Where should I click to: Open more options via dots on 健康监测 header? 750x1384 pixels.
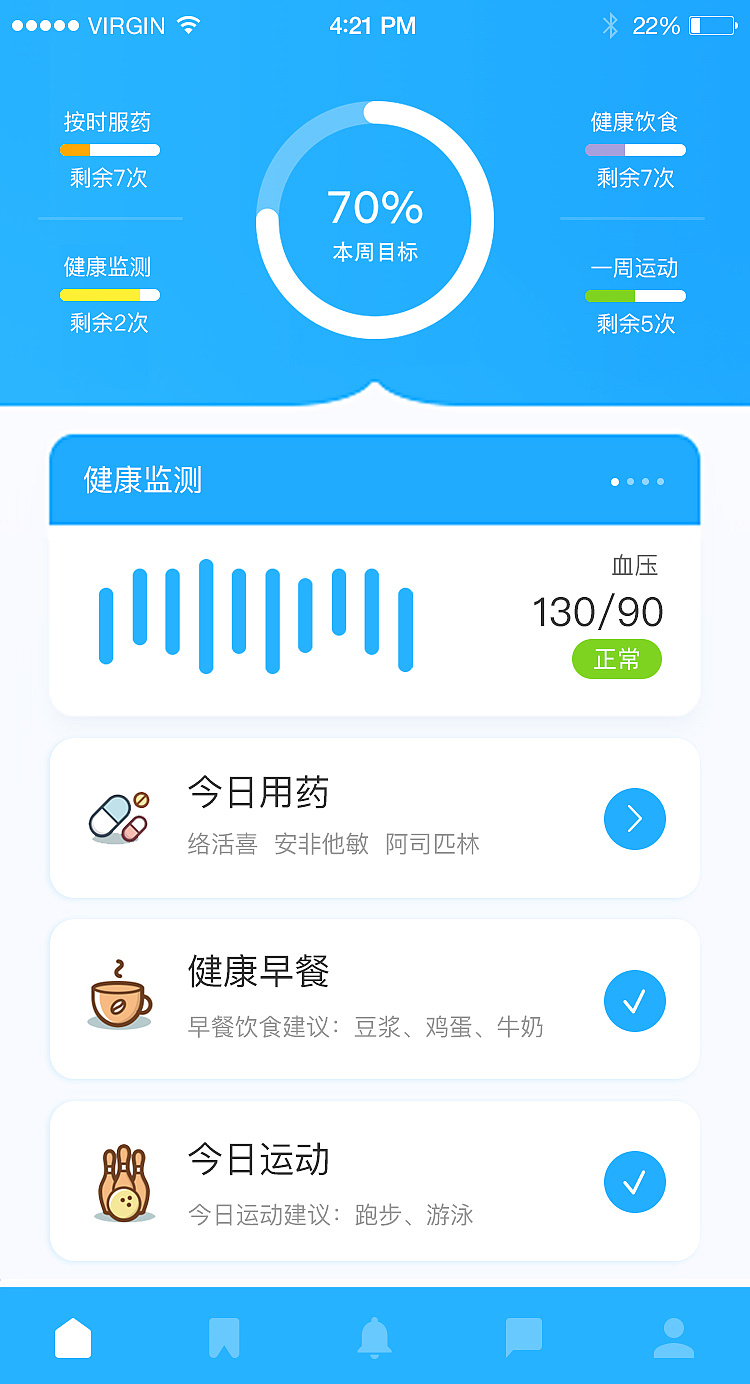click(637, 481)
